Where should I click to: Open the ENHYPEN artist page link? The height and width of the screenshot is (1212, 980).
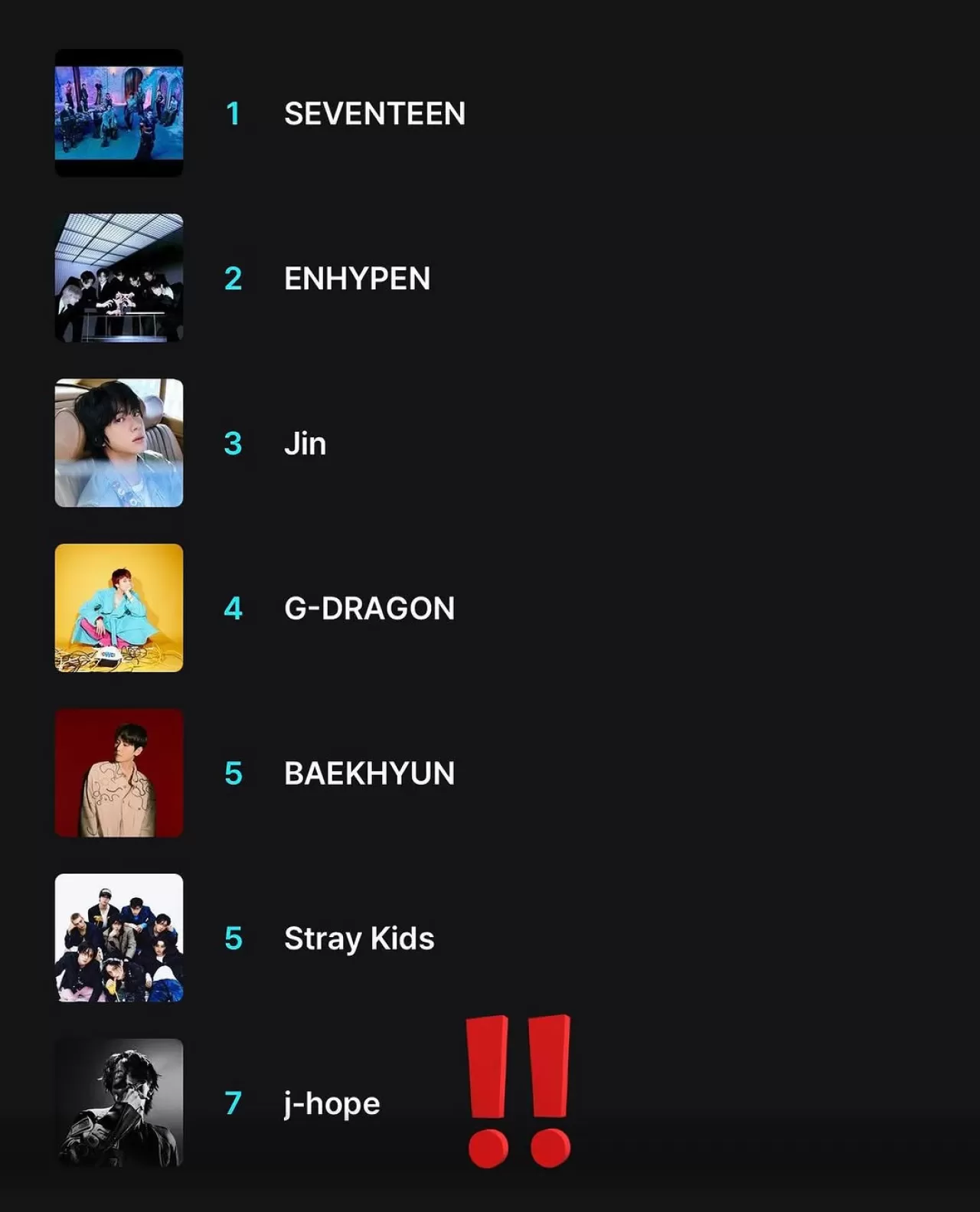coord(357,278)
